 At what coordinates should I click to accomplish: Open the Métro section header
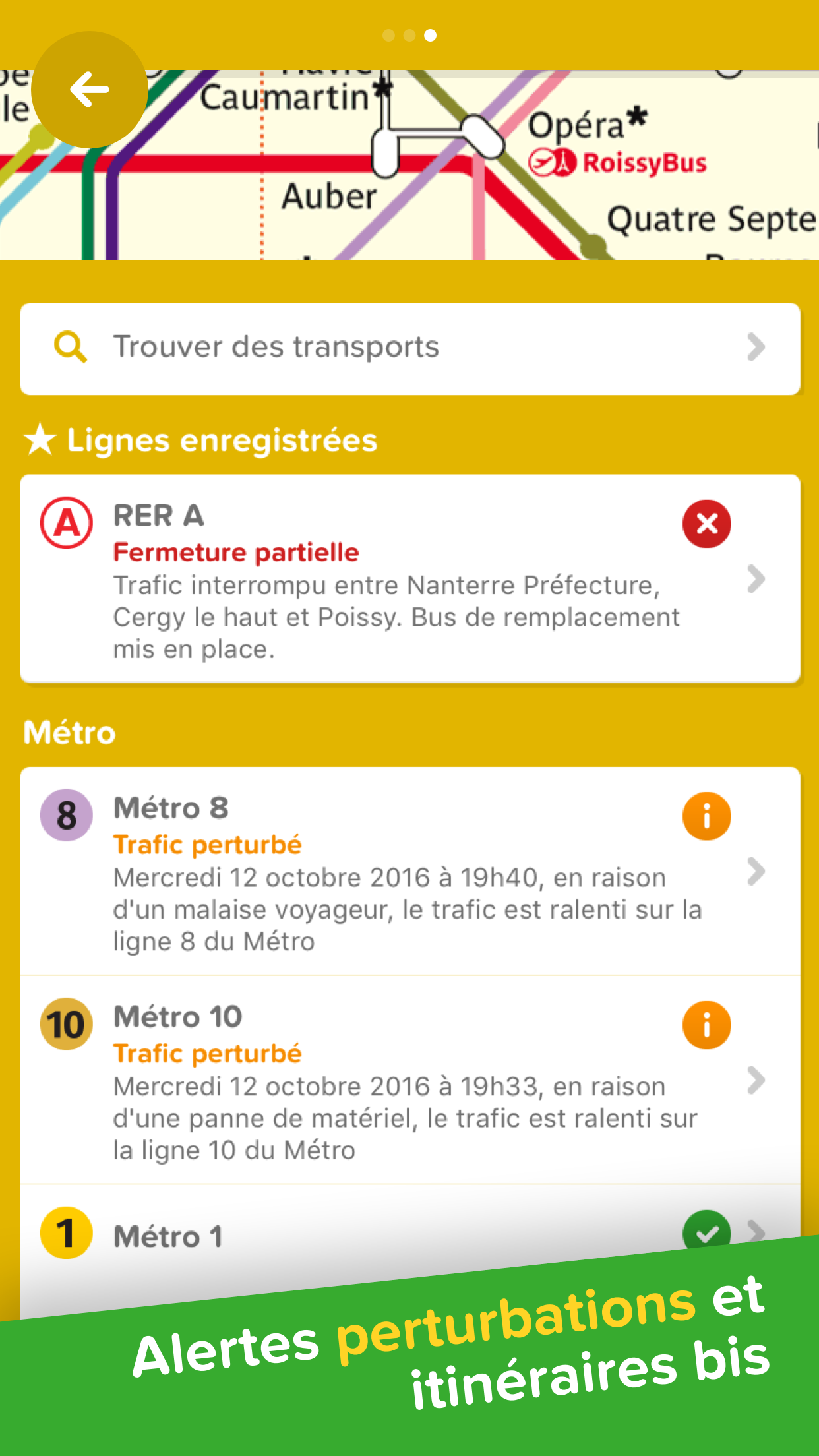point(69,731)
